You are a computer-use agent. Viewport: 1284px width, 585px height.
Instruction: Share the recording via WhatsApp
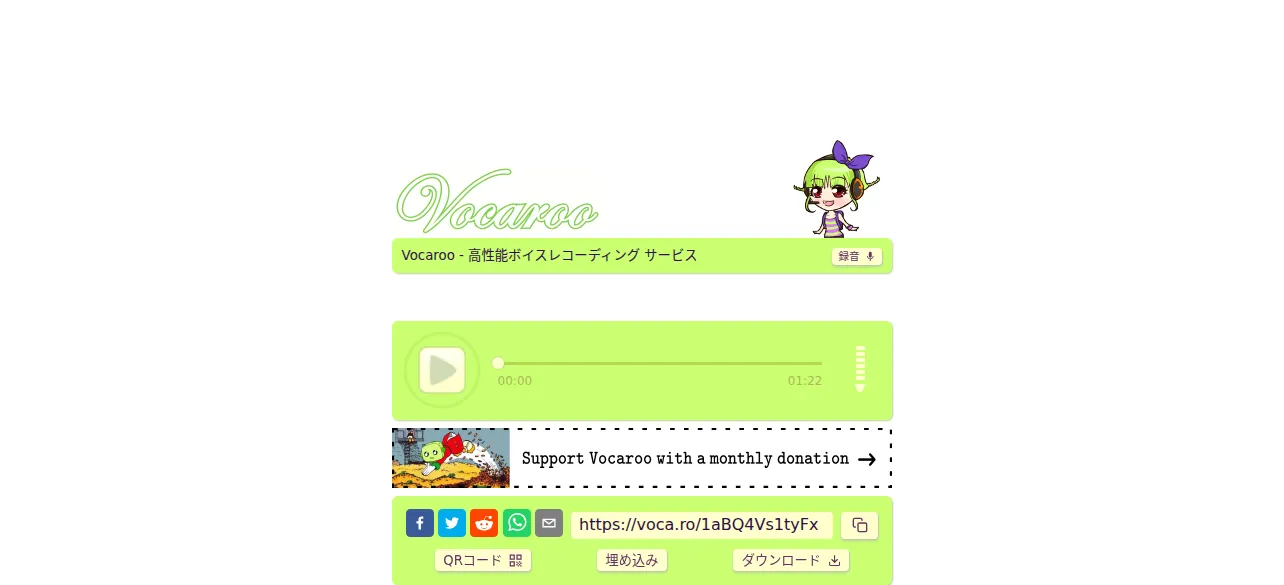click(x=517, y=523)
